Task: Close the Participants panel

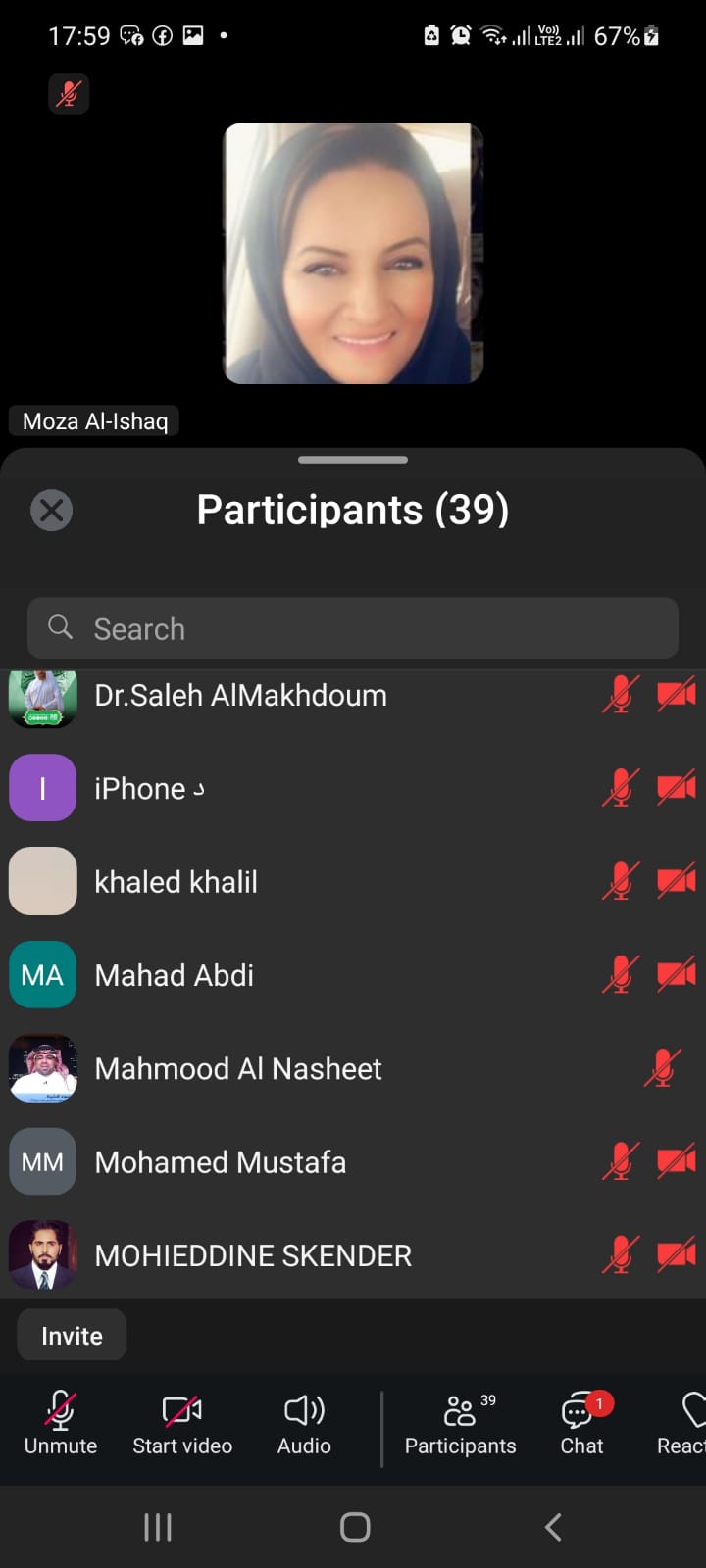Action: click(52, 510)
